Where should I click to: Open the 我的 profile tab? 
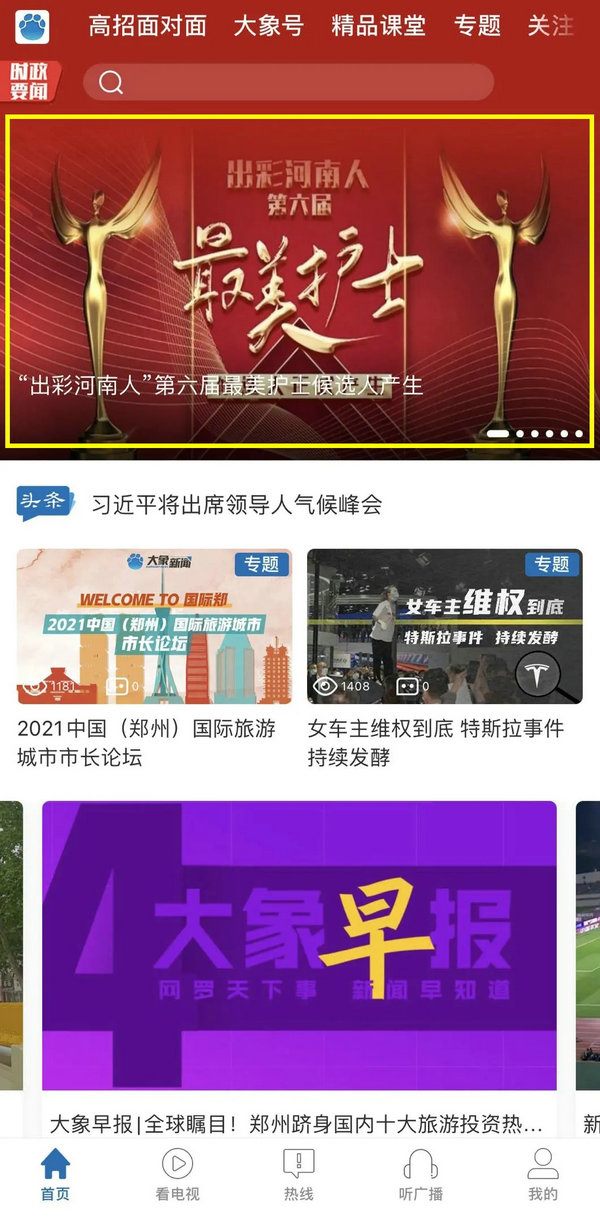(542, 1175)
